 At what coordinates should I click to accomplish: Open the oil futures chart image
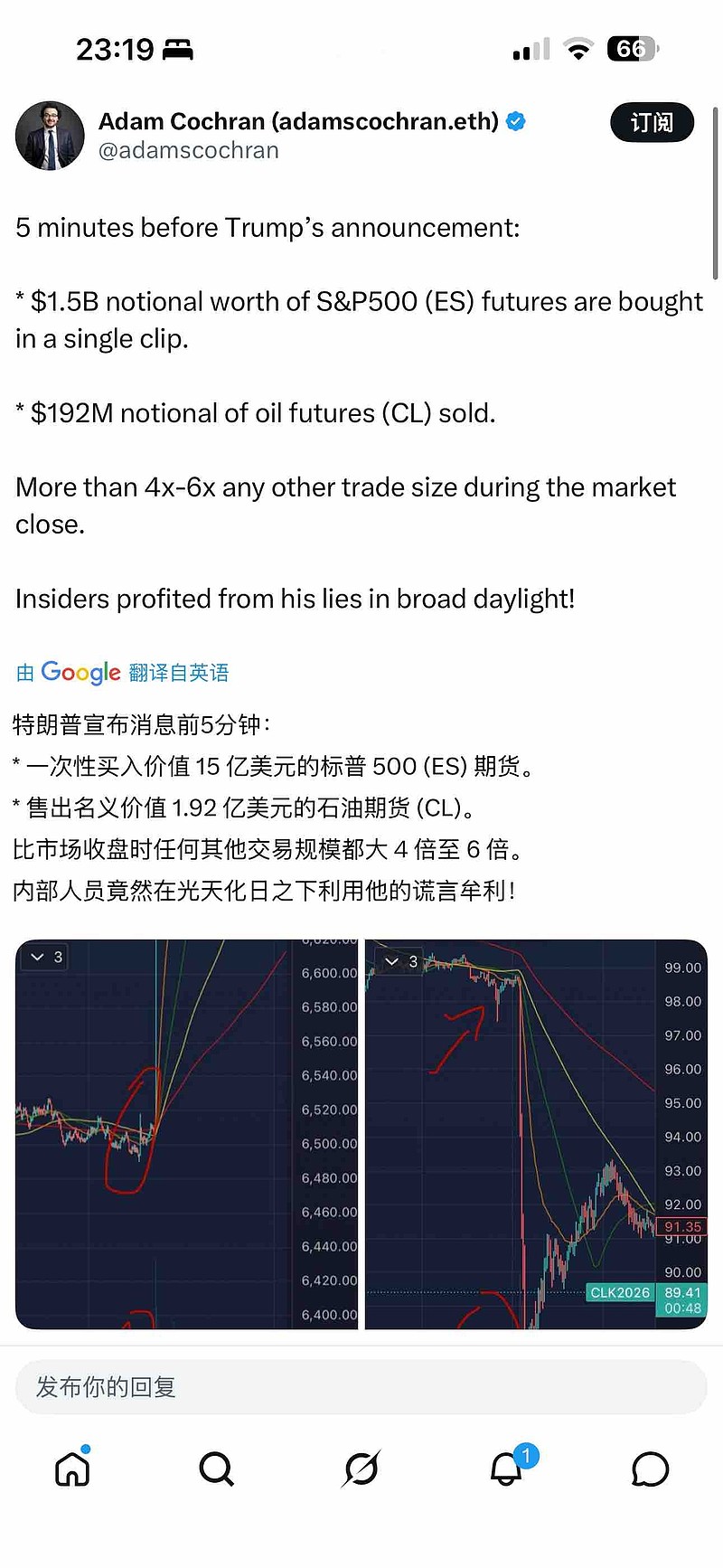[536, 1134]
